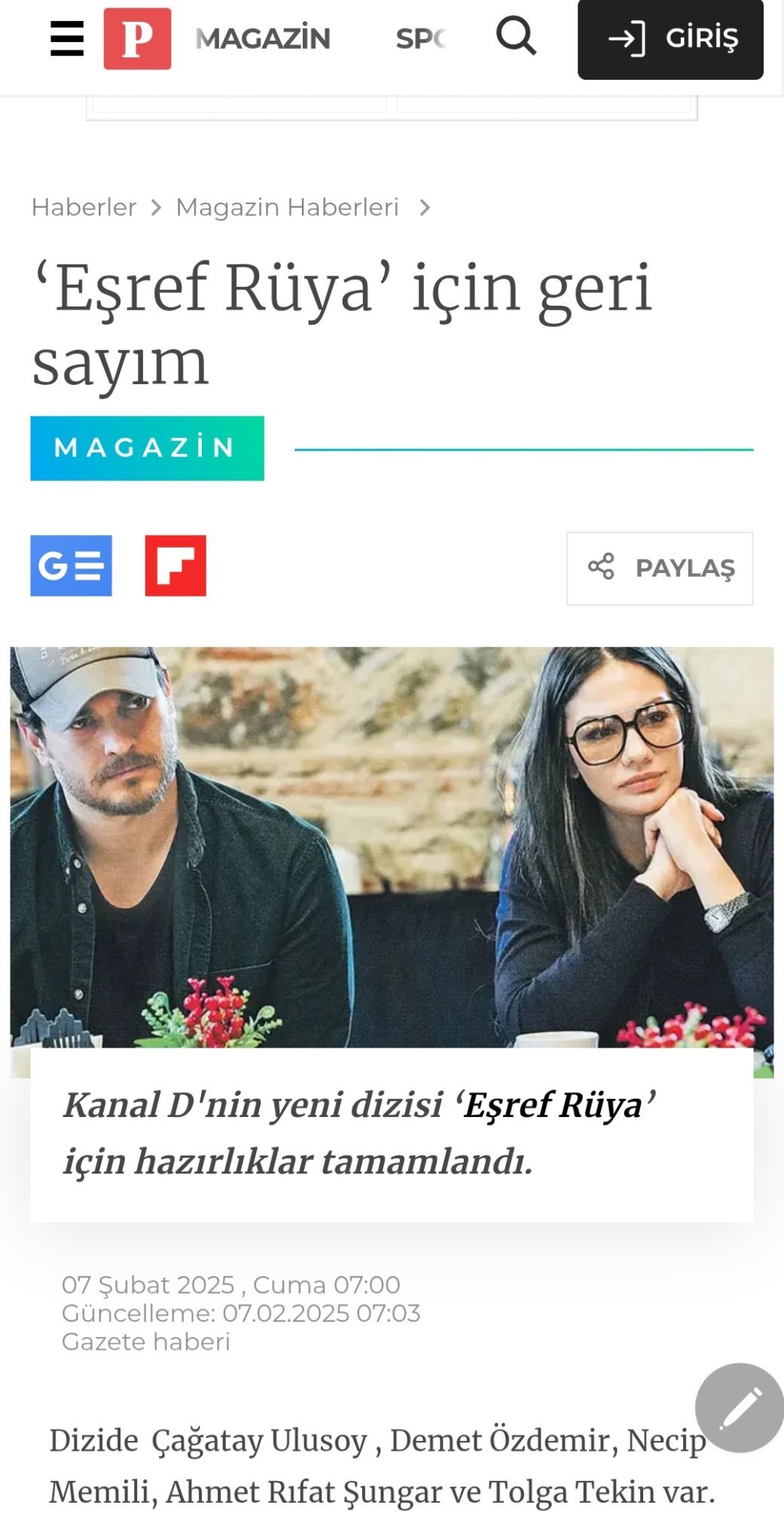Open Magazin Haberleri breadcrumb link
The image size is (784, 1535).
[287, 207]
